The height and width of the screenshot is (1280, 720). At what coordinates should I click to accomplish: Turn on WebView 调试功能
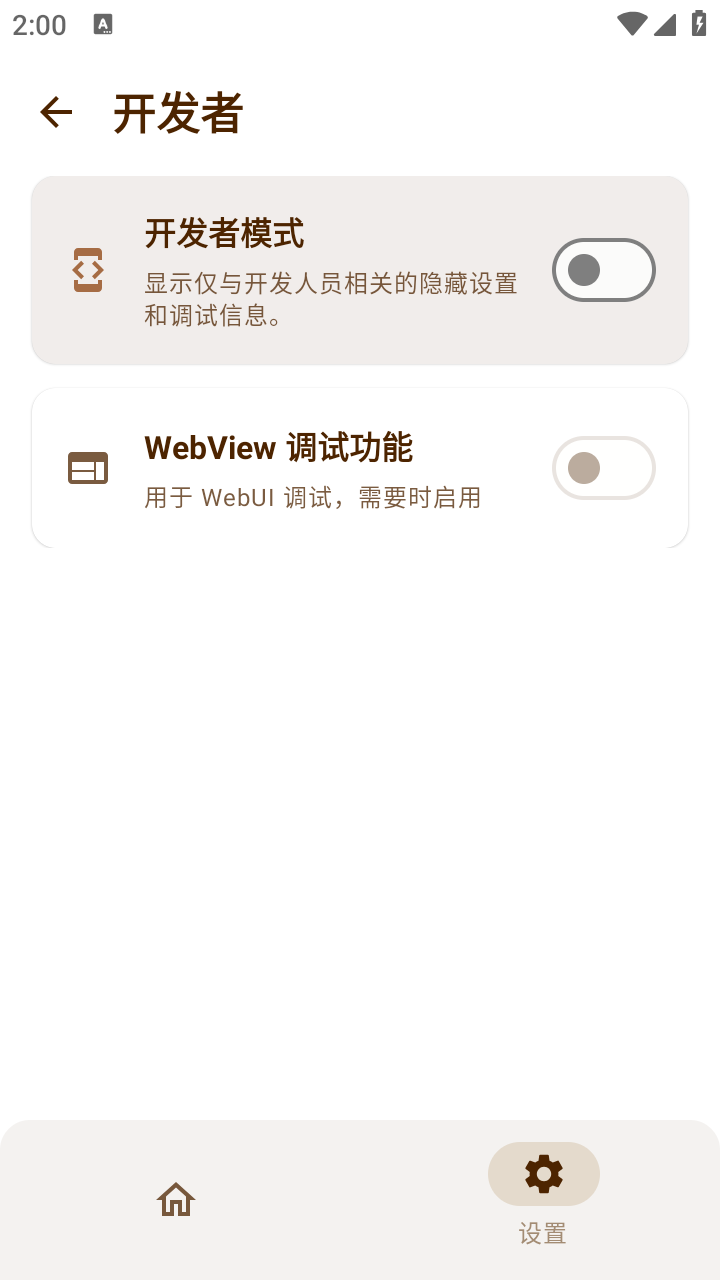pyautogui.click(x=604, y=467)
